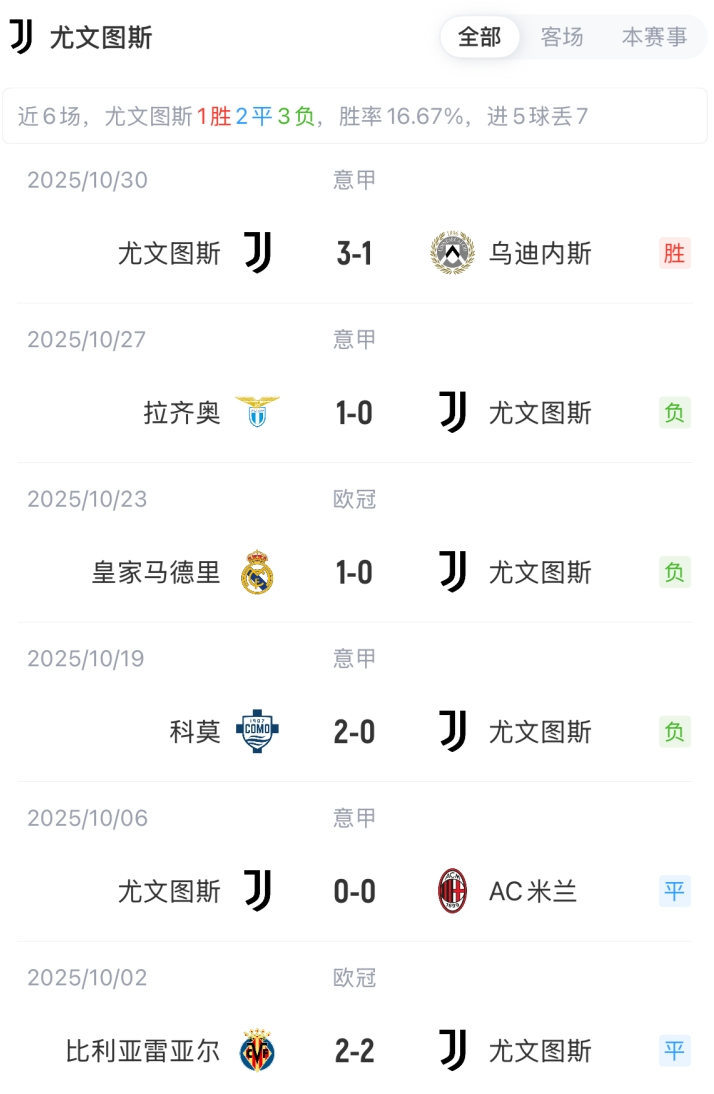Switch to the 客场 tab
The image size is (714, 1094).
click(561, 38)
